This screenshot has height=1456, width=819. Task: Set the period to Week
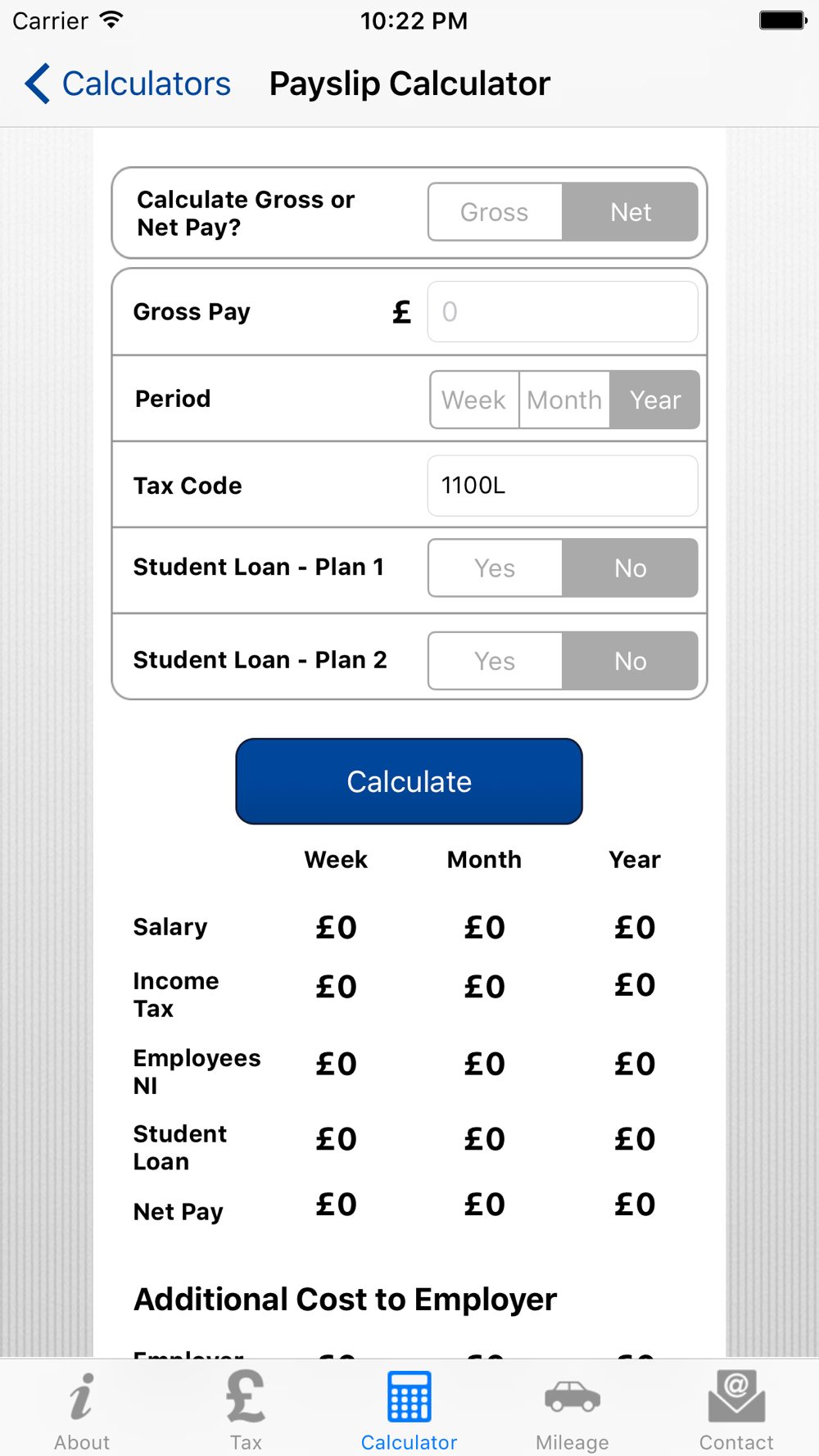tap(474, 400)
